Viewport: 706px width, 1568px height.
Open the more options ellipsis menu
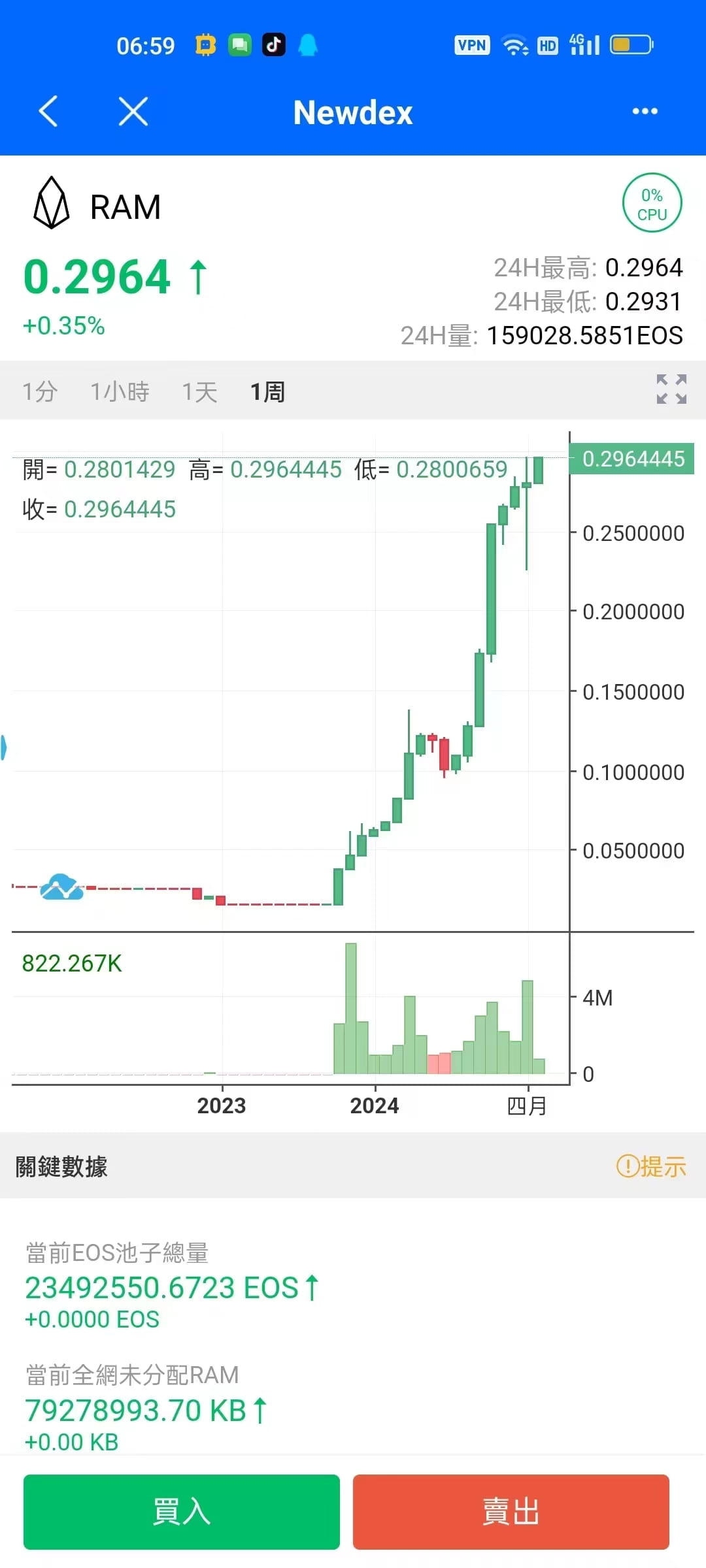pyautogui.click(x=645, y=112)
